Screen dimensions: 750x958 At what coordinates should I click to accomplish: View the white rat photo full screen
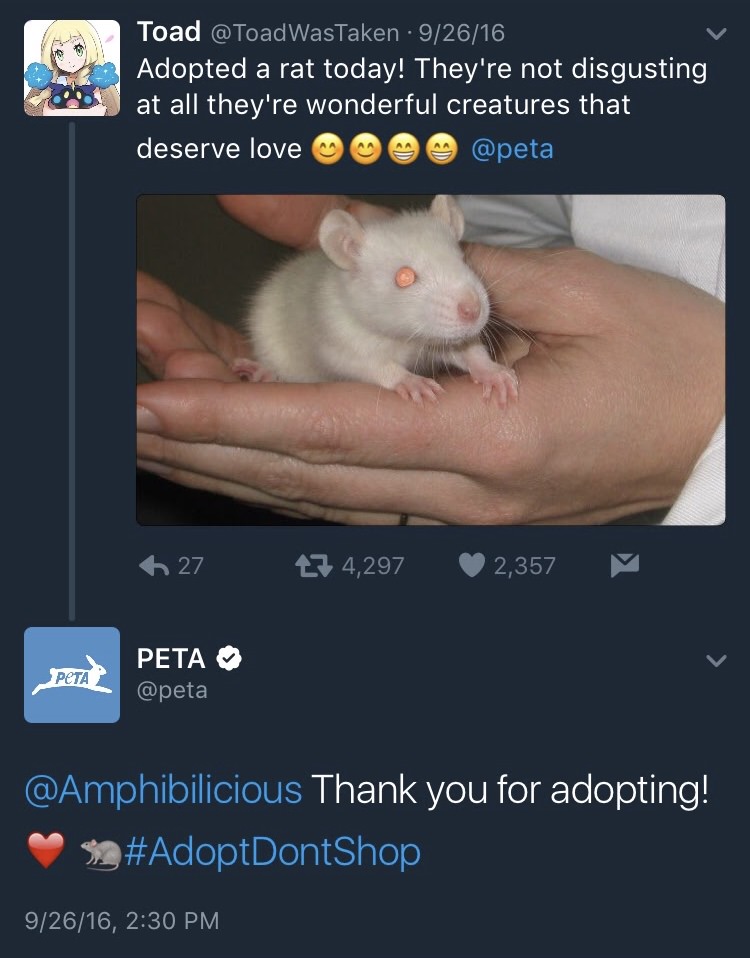pos(430,360)
